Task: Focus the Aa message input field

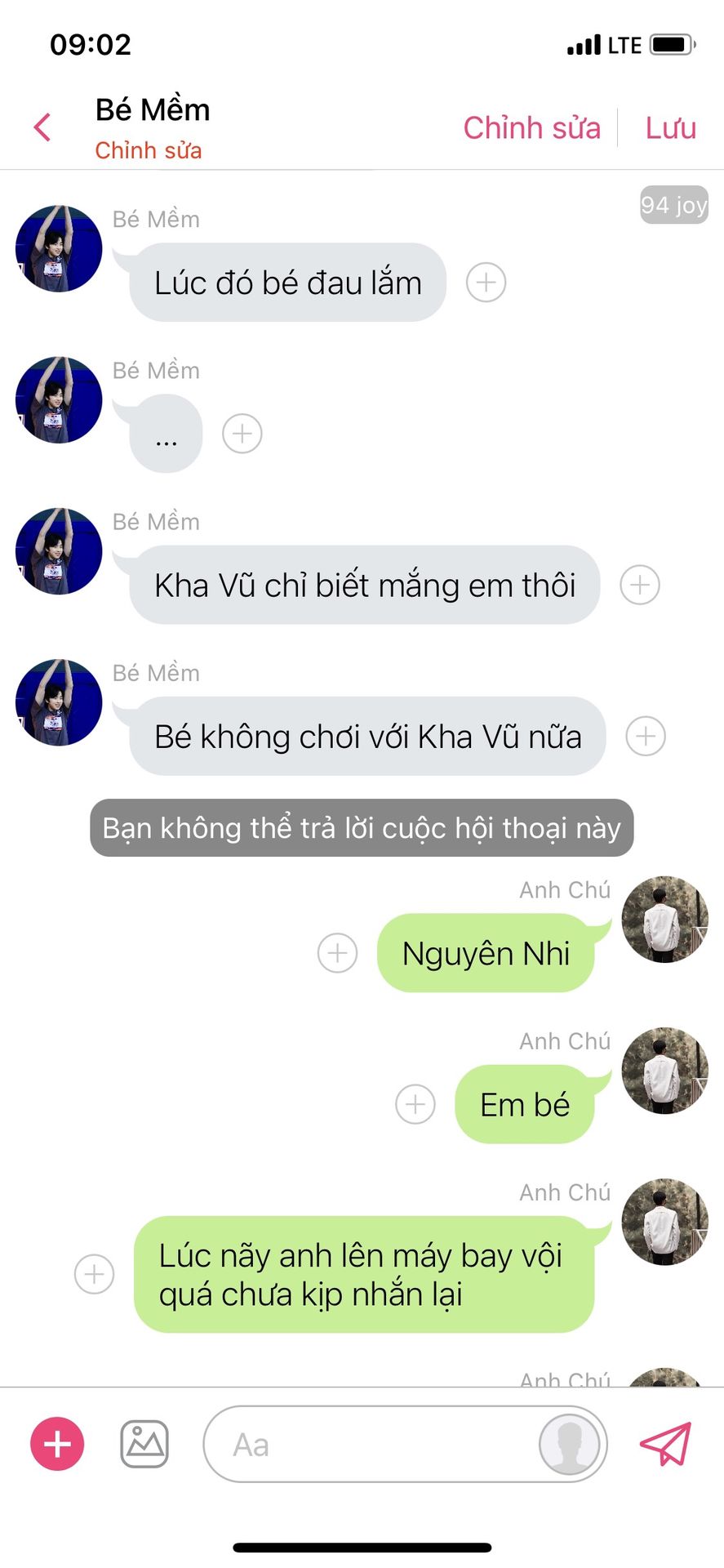Action: [367, 1445]
